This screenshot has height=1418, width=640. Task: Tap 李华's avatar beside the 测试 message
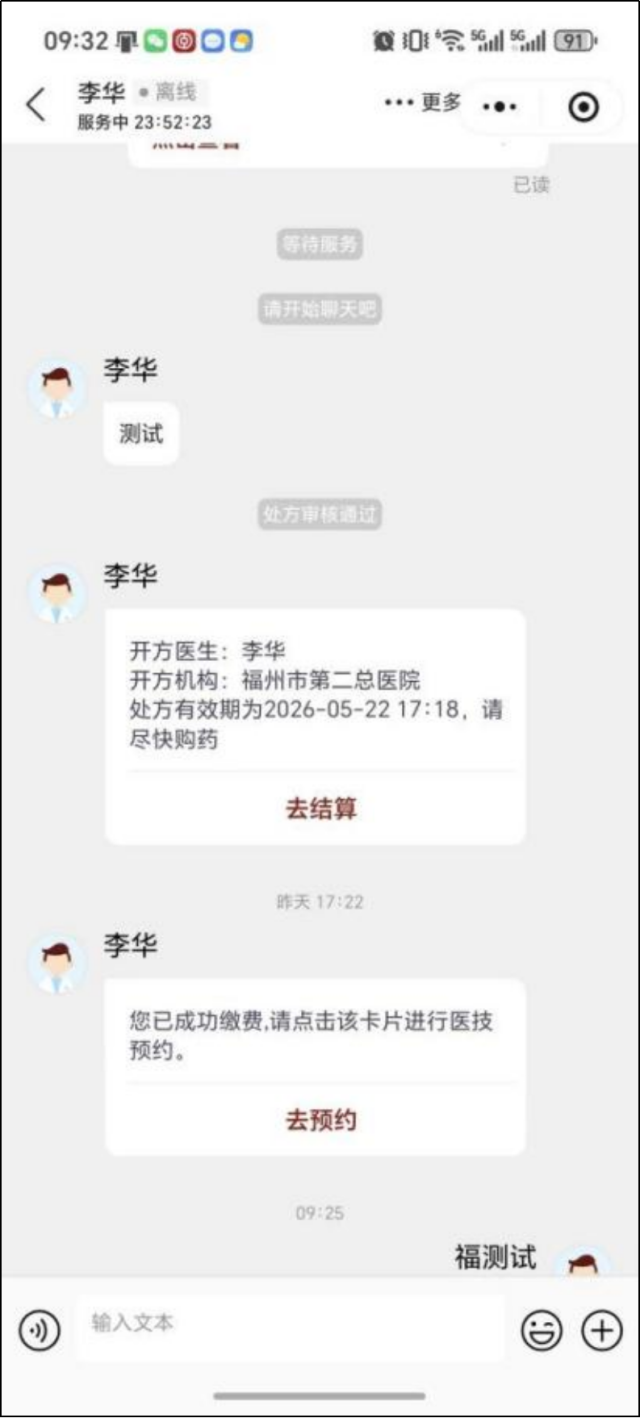tap(56, 388)
